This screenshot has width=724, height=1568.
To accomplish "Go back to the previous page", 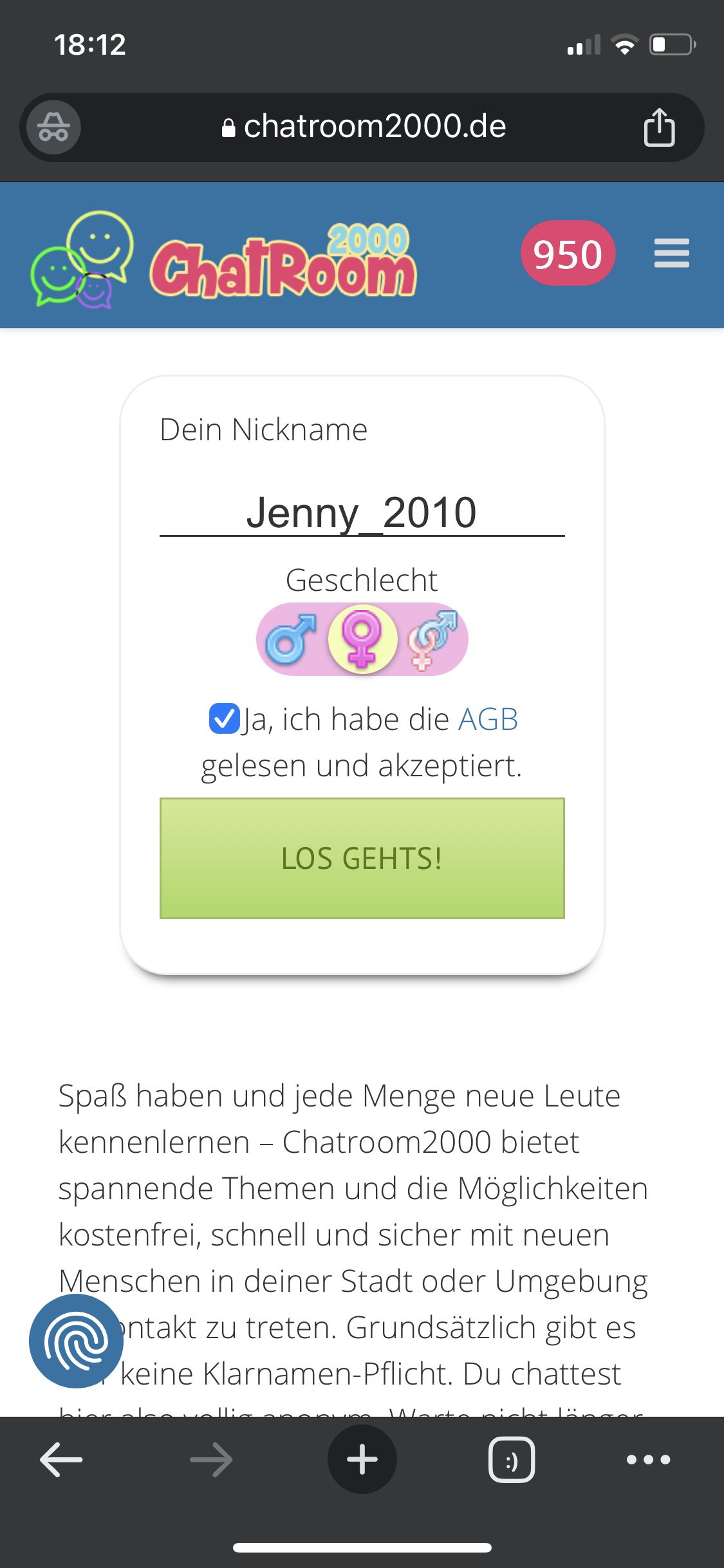I will tap(61, 1459).
